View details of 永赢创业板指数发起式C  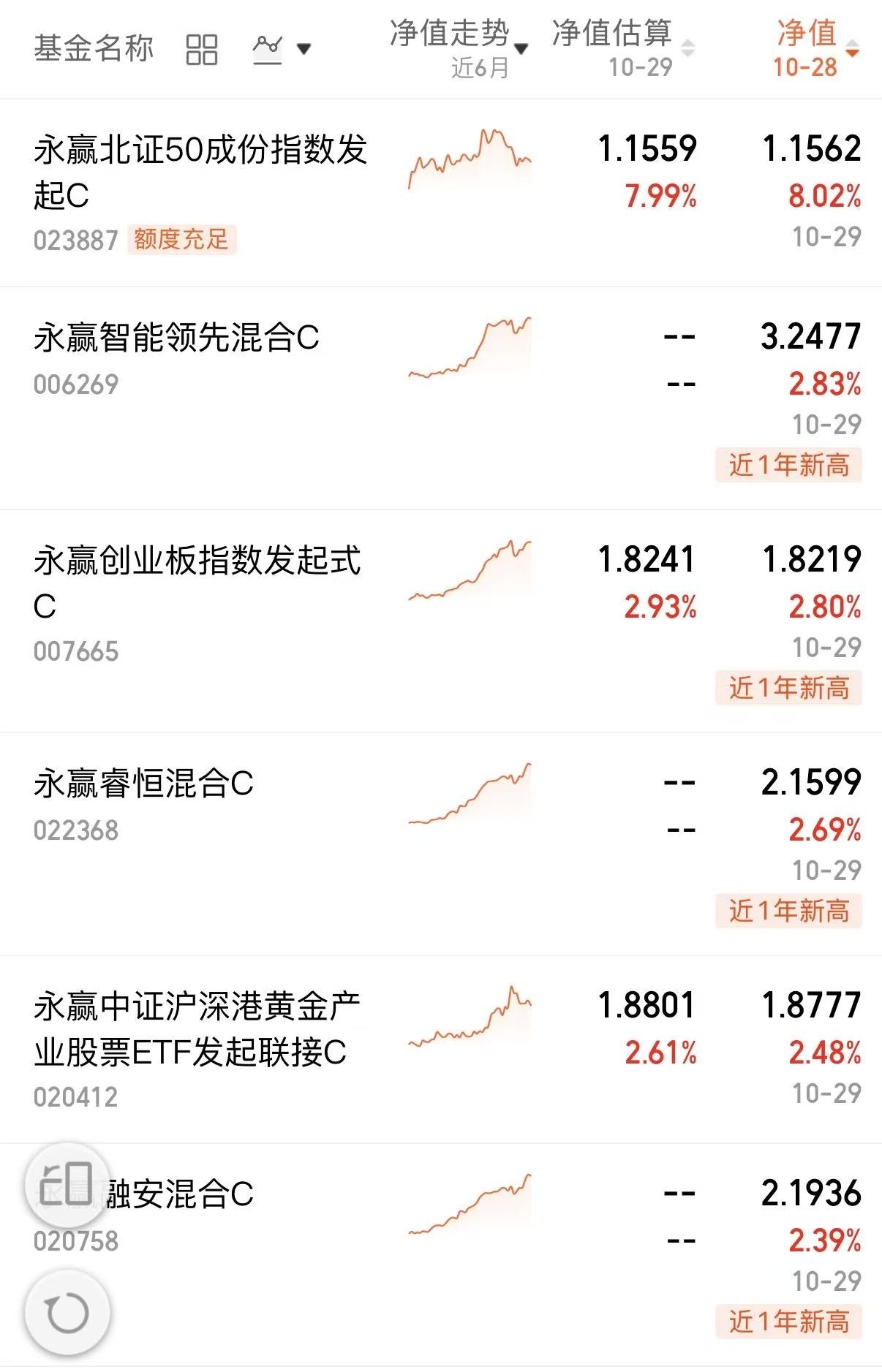coord(197,583)
